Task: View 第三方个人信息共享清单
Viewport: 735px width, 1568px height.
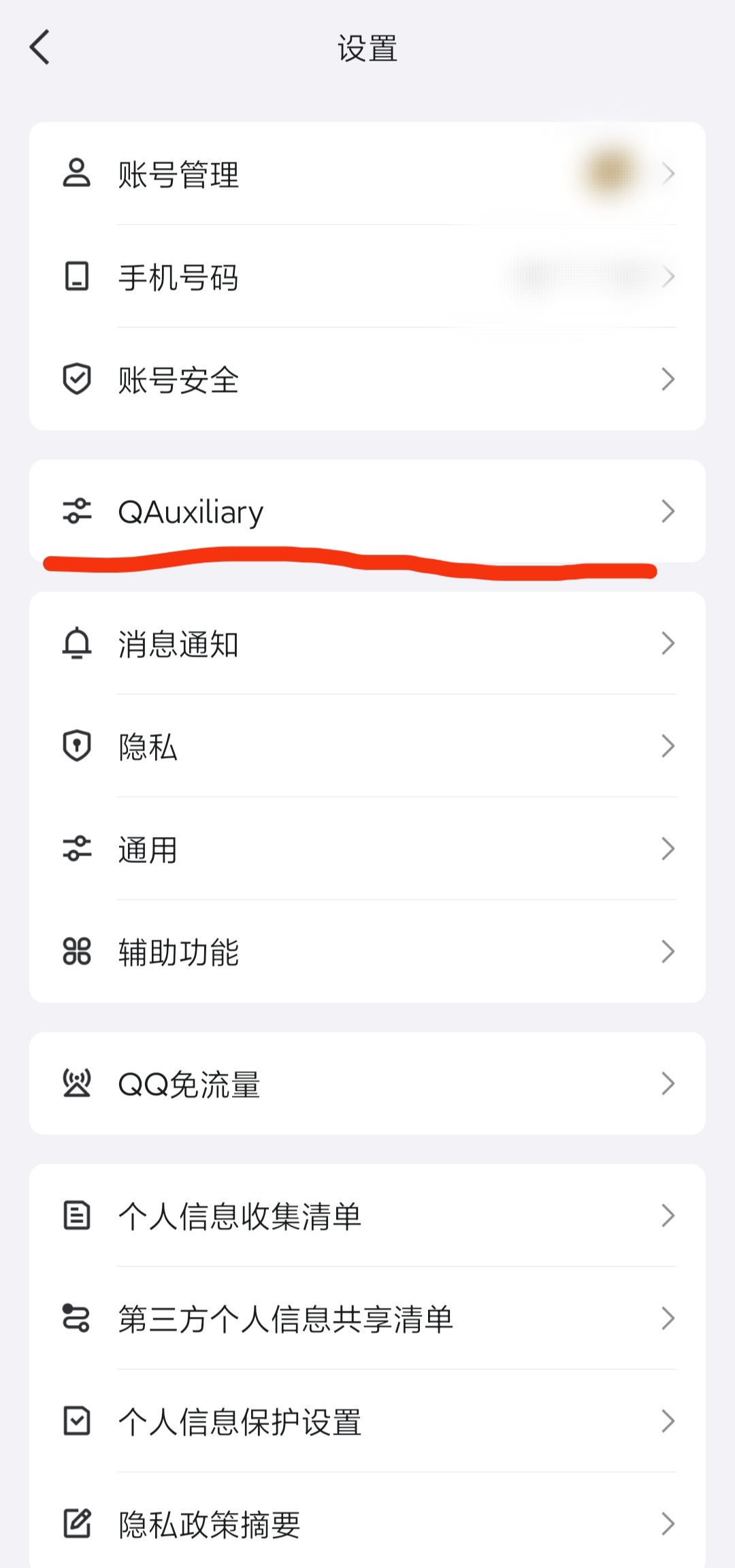Action: click(x=367, y=1319)
